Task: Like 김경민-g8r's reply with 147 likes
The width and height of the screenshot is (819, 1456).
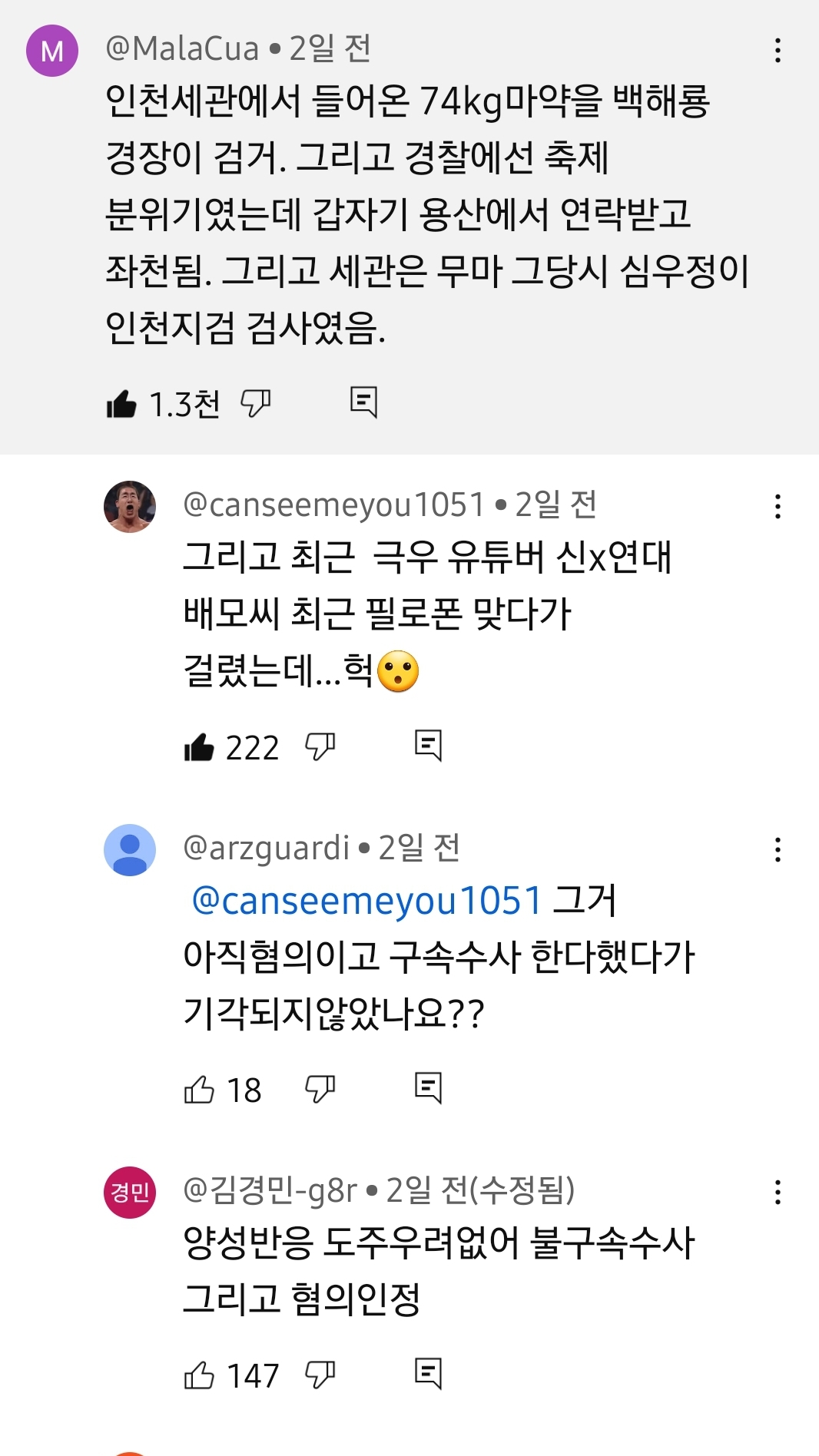Action: tap(199, 1375)
